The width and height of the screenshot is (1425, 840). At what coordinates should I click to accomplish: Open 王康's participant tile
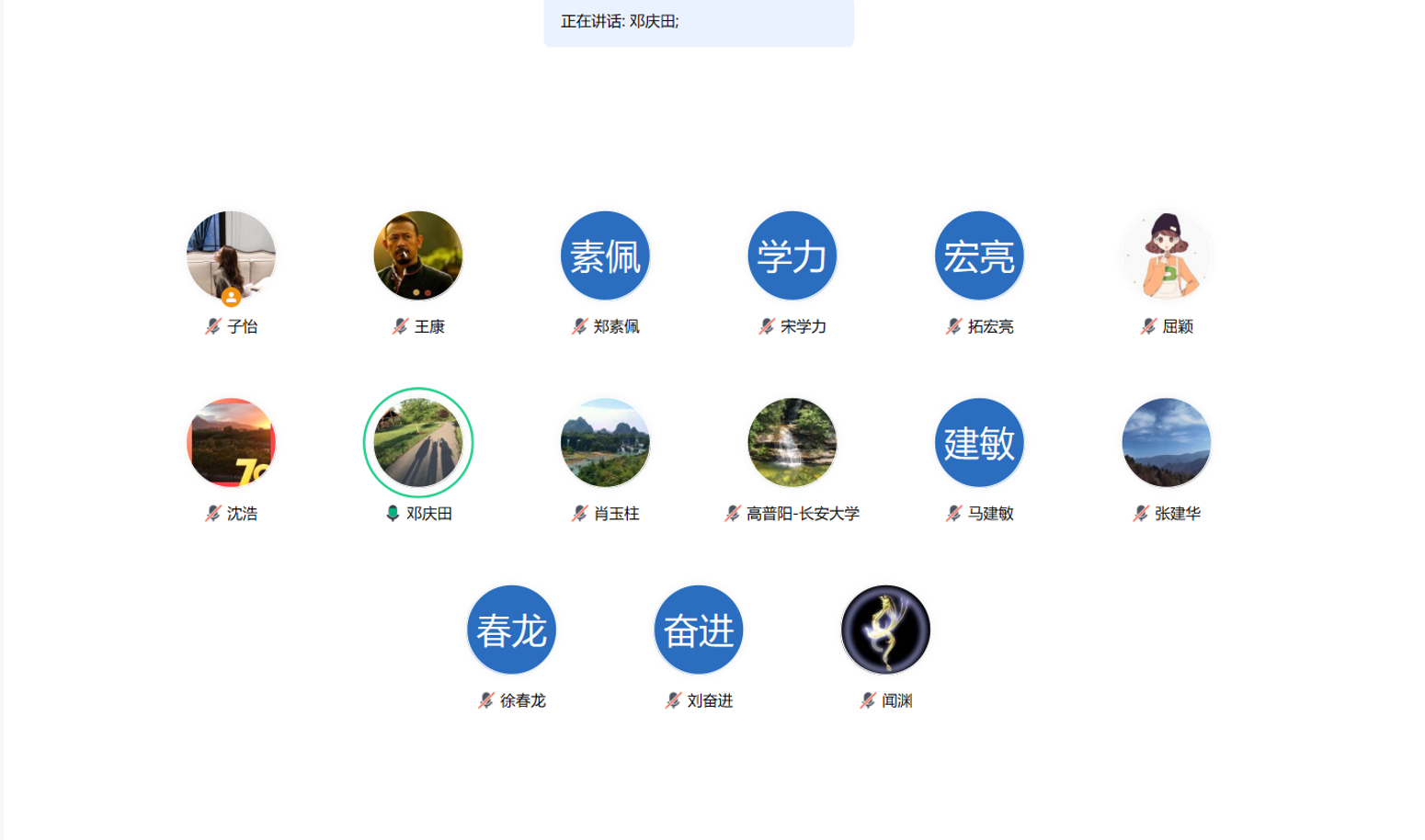[418, 255]
